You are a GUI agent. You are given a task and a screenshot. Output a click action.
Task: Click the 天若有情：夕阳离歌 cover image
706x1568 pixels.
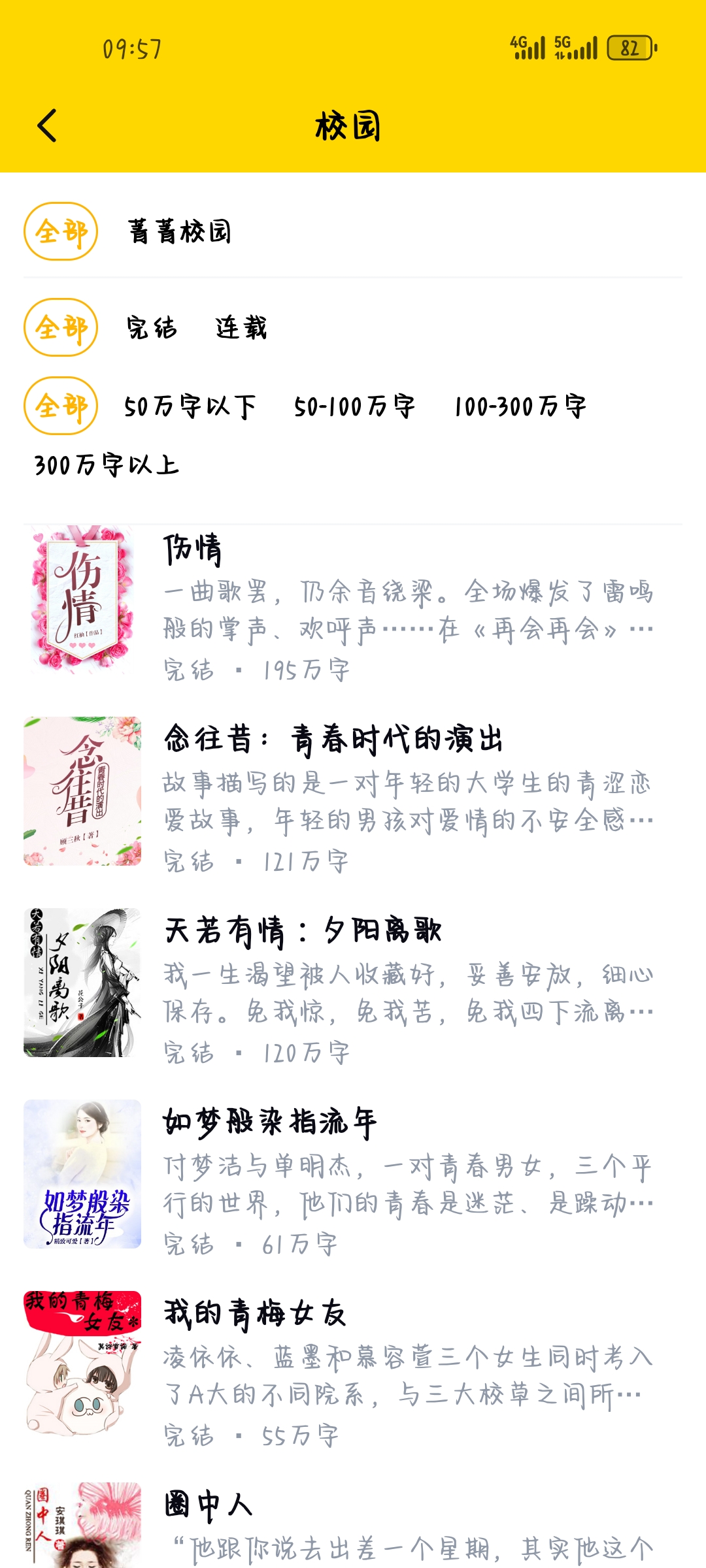[81, 983]
